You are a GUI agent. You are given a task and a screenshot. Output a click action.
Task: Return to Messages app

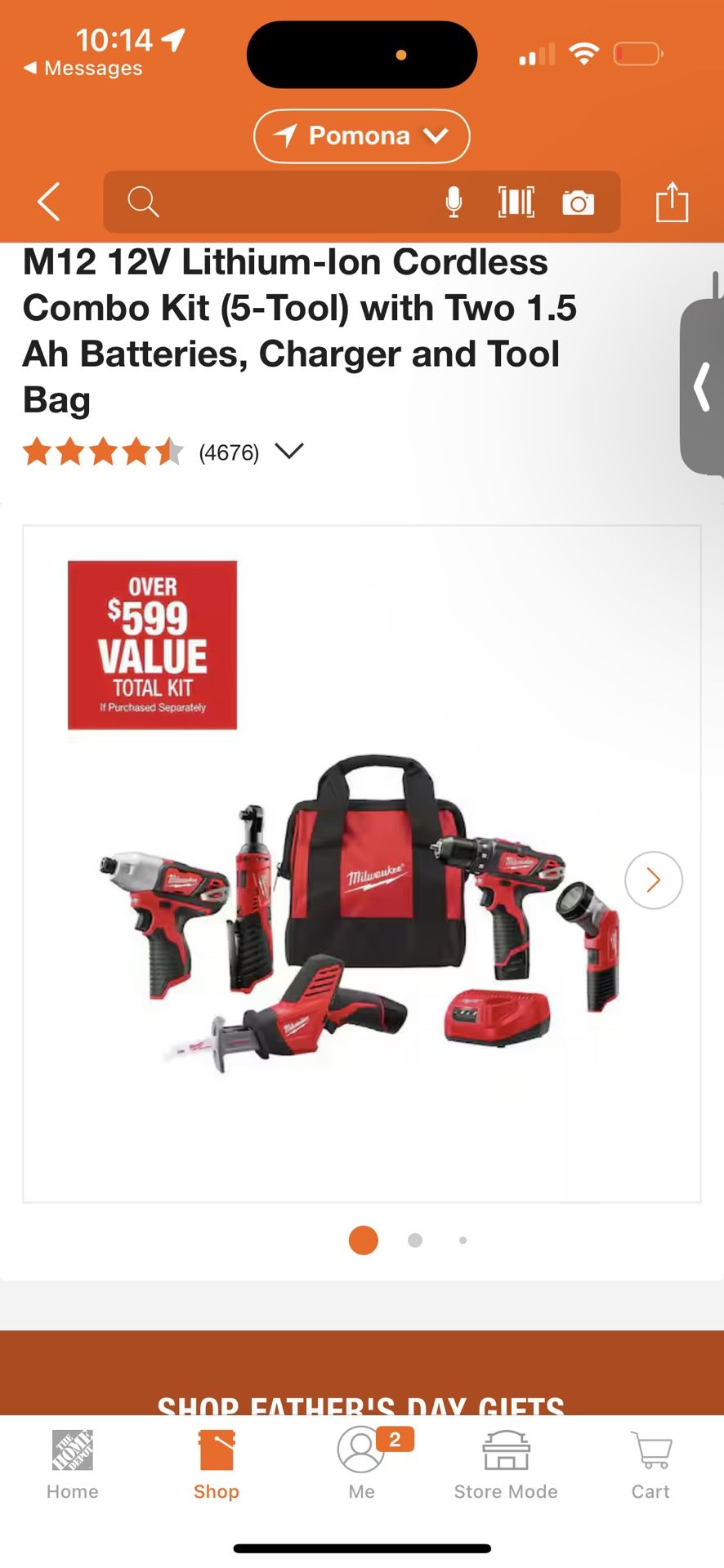(x=83, y=69)
